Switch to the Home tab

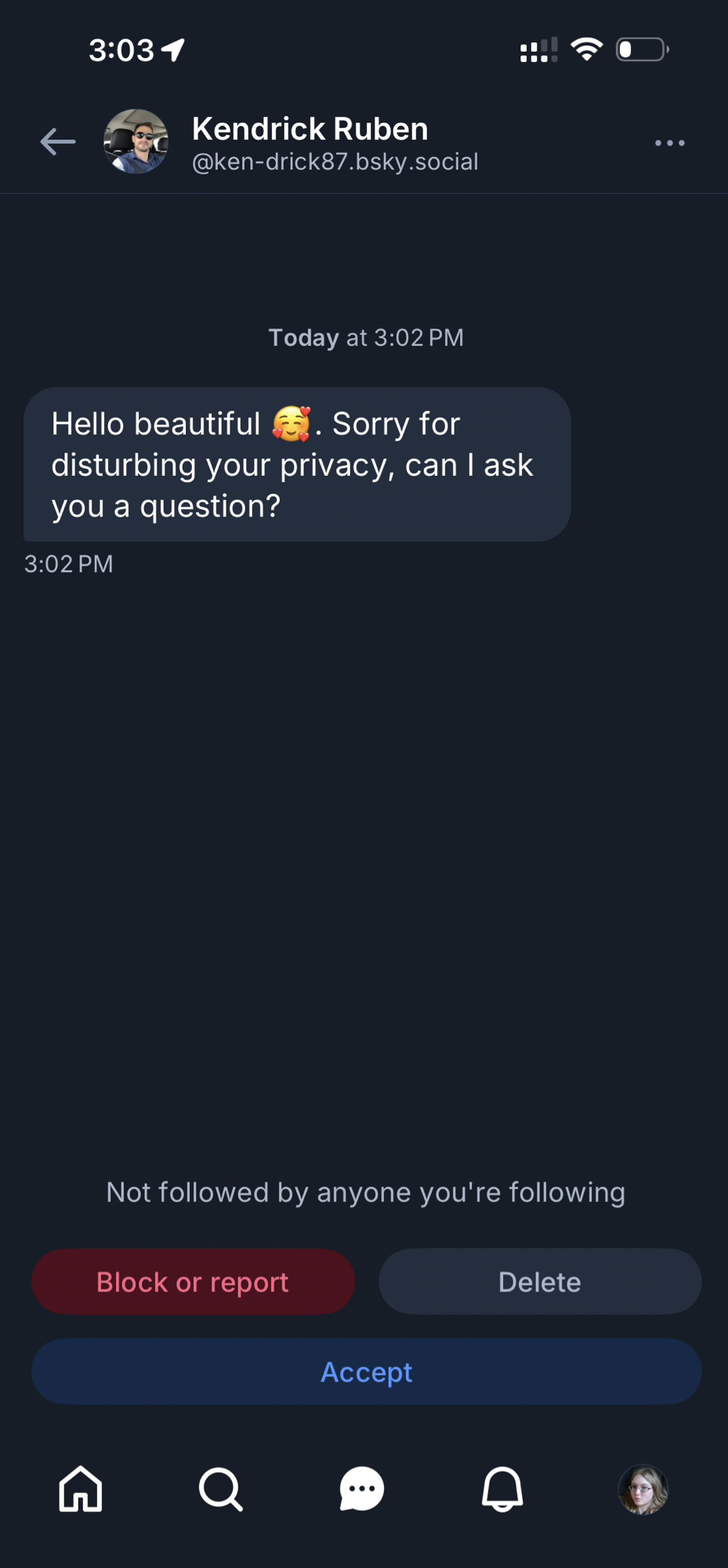[81, 1489]
